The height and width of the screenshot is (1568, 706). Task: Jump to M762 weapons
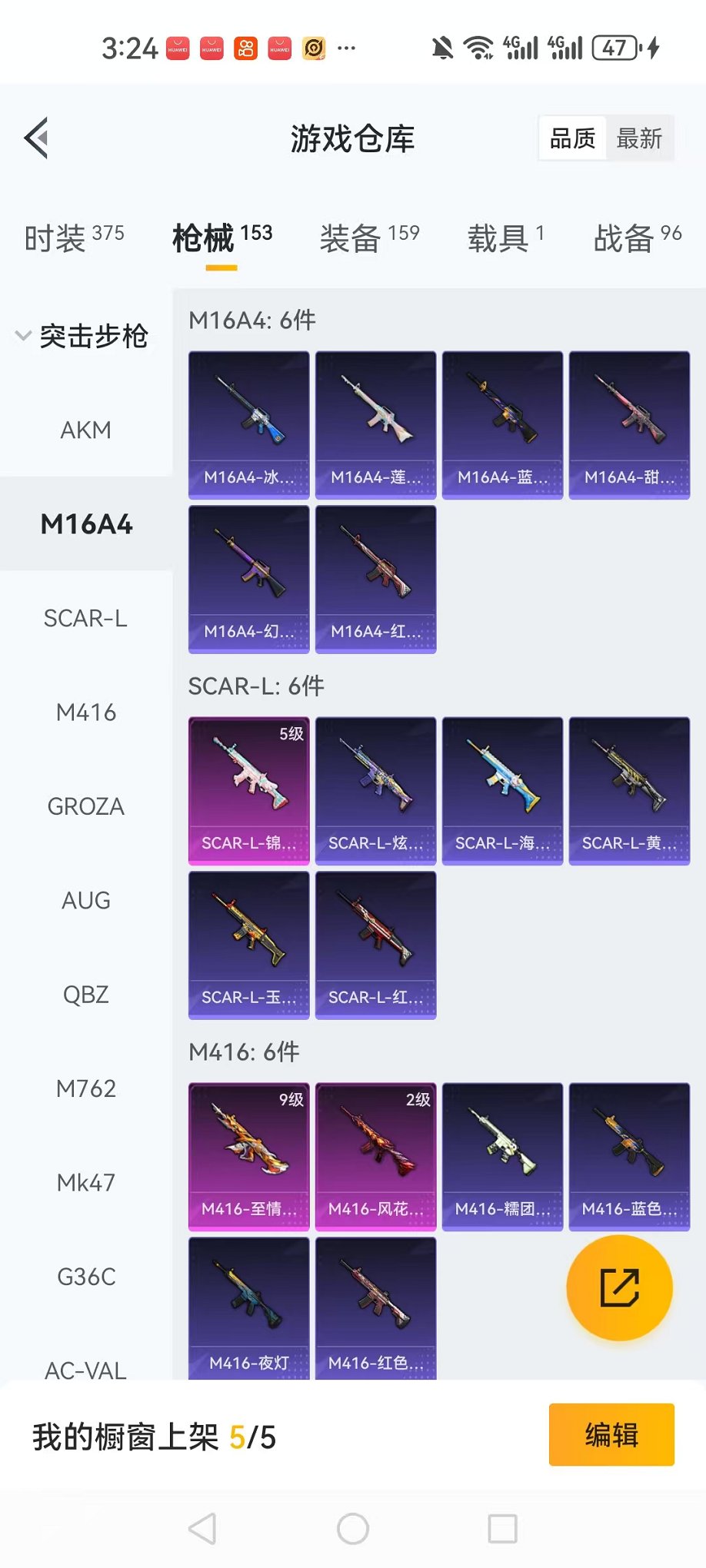85,1088
